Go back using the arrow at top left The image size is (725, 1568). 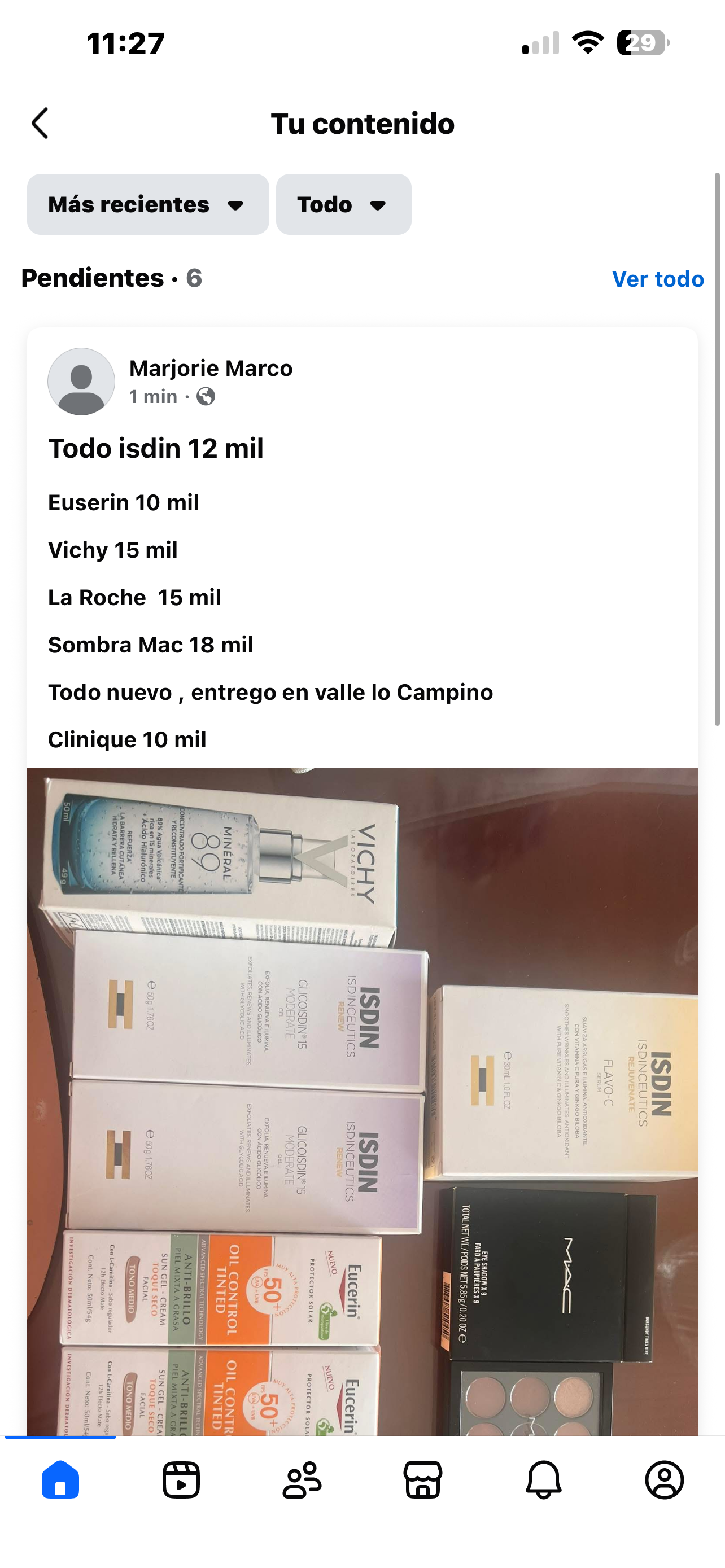(x=39, y=123)
